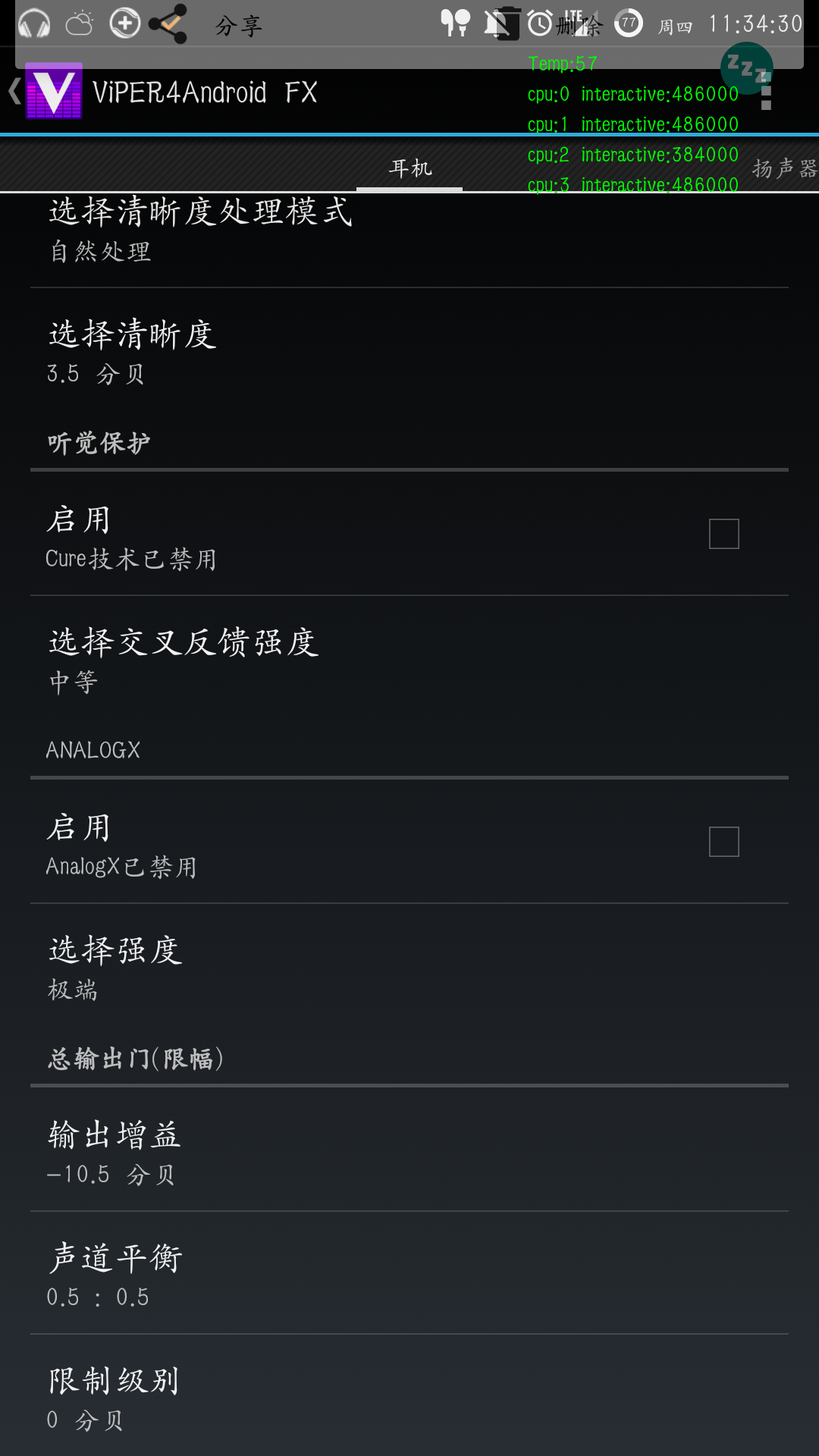Open 限制级别 setting
The width and height of the screenshot is (819, 1456).
click(x=409, y=1395)
